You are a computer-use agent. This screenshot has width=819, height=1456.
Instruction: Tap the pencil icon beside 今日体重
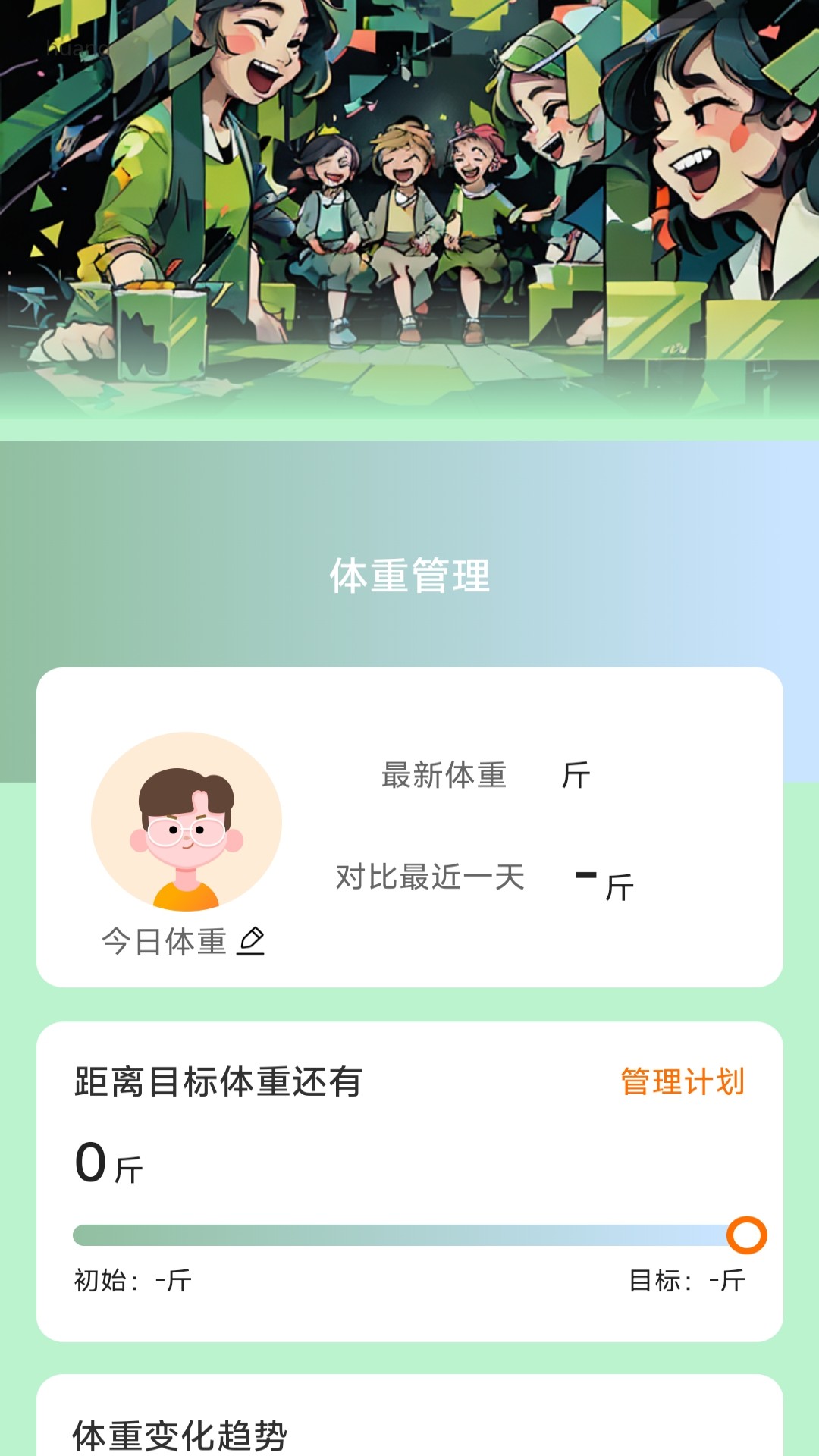pyautogui.click(x=253, y=940)
